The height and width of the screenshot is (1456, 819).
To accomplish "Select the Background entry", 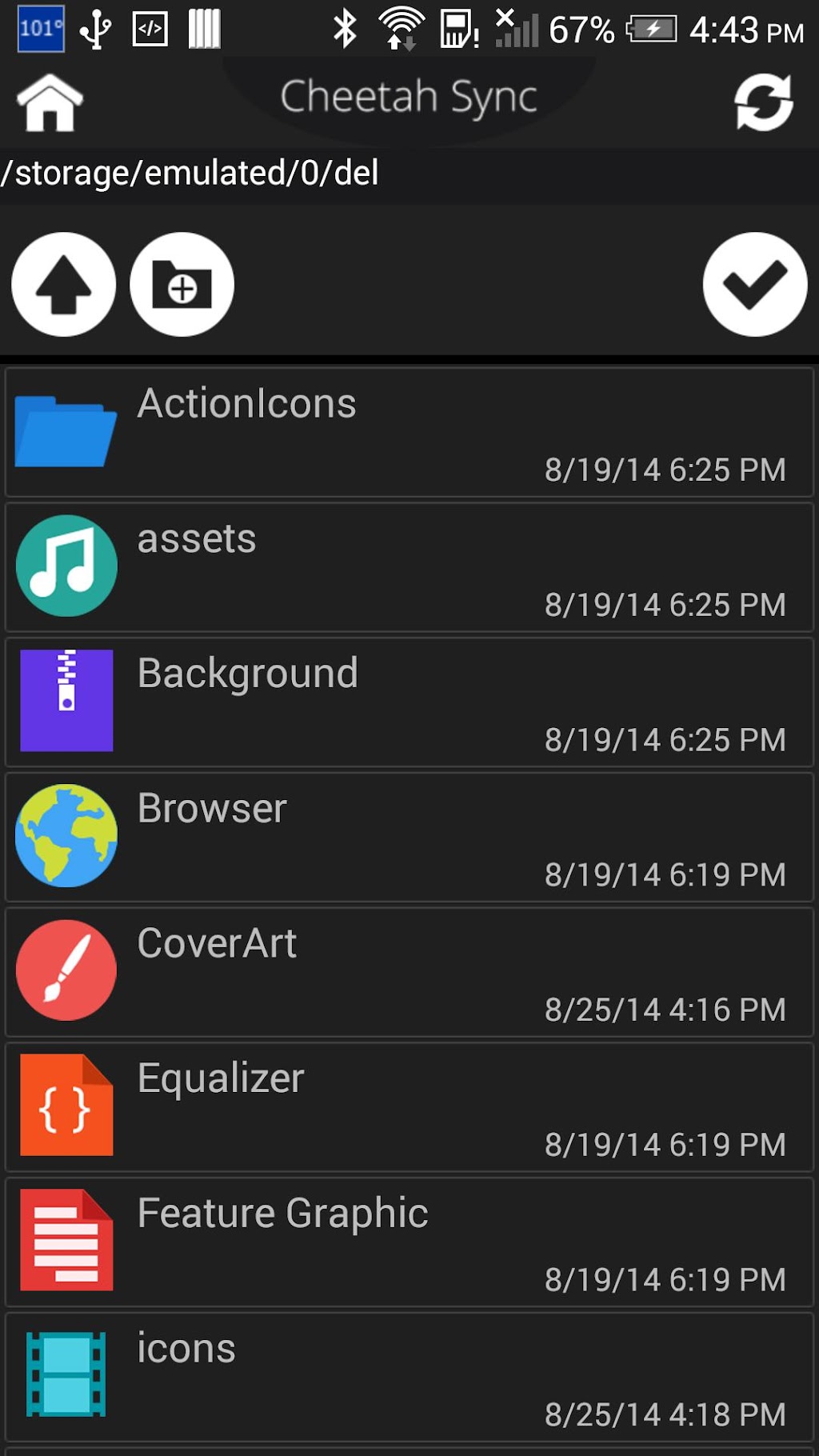I will click(x=409, y=702).
